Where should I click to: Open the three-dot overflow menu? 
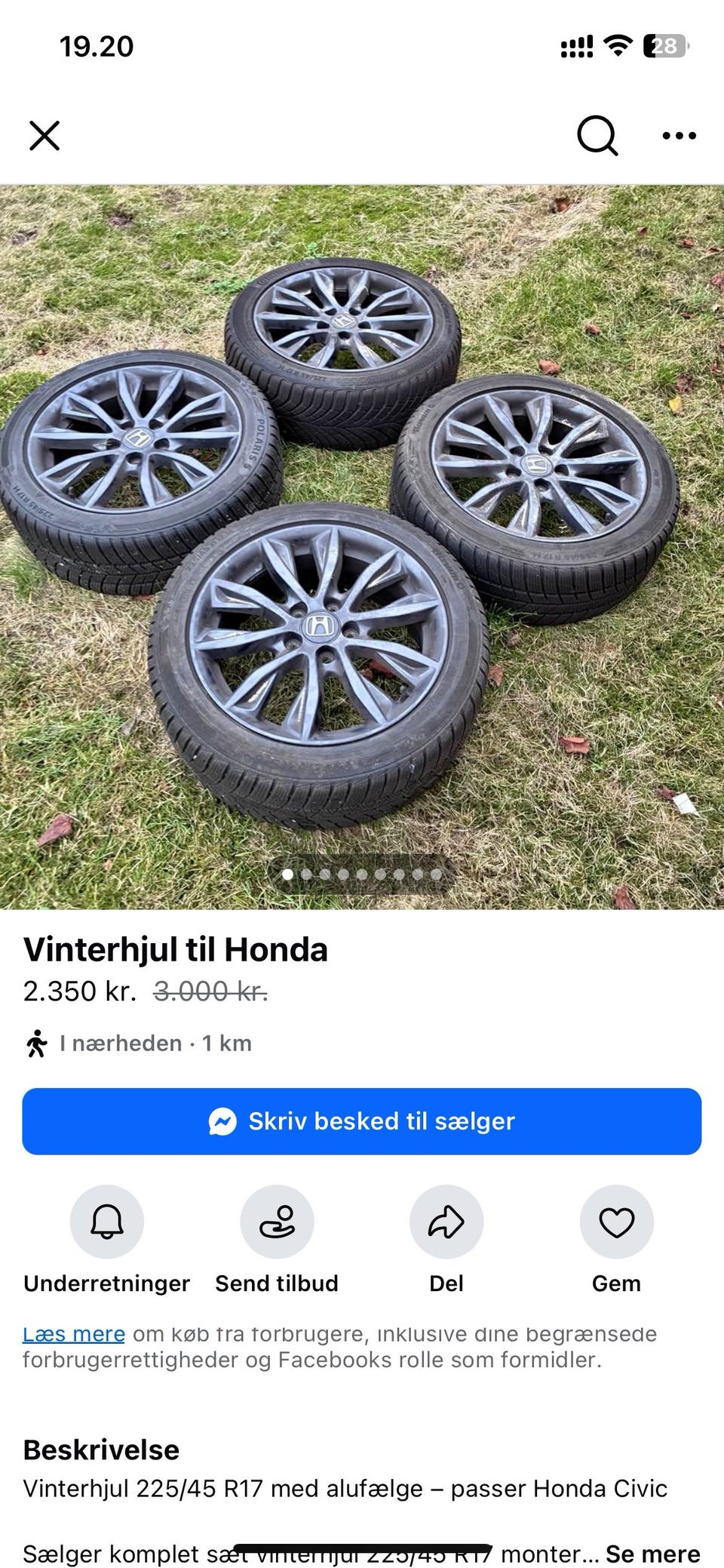tap(679, 136)
